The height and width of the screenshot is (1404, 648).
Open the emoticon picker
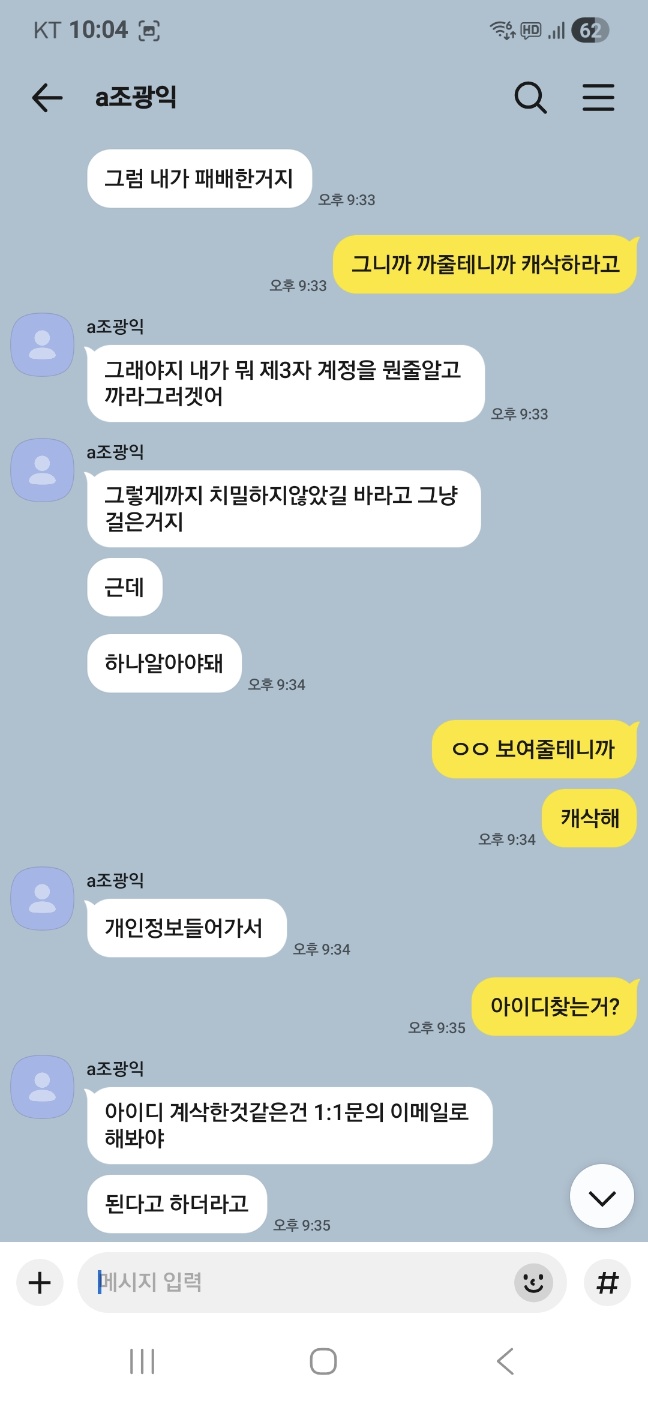coord(533,1283)
